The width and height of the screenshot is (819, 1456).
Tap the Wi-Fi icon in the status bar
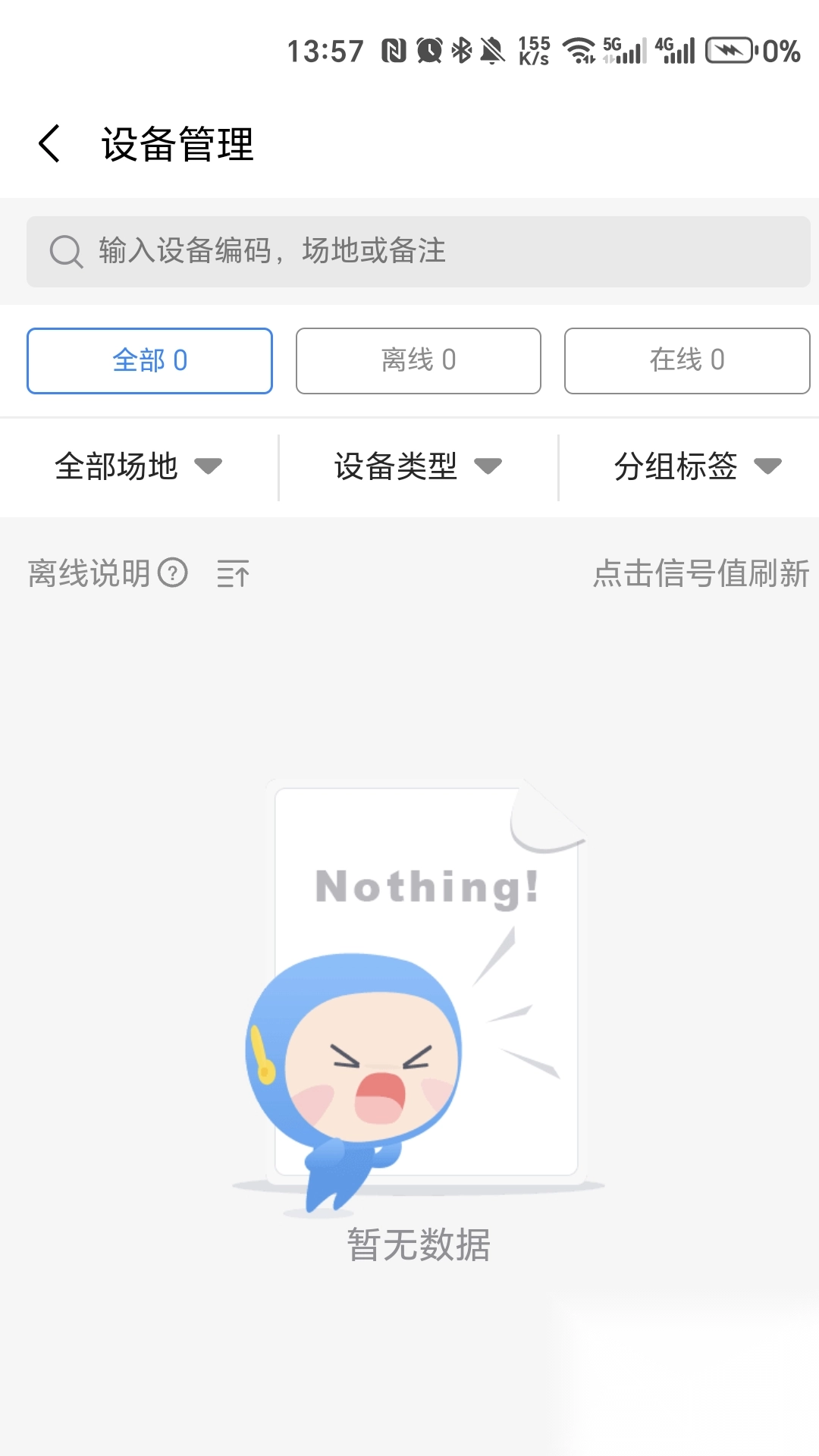(578, 51)
